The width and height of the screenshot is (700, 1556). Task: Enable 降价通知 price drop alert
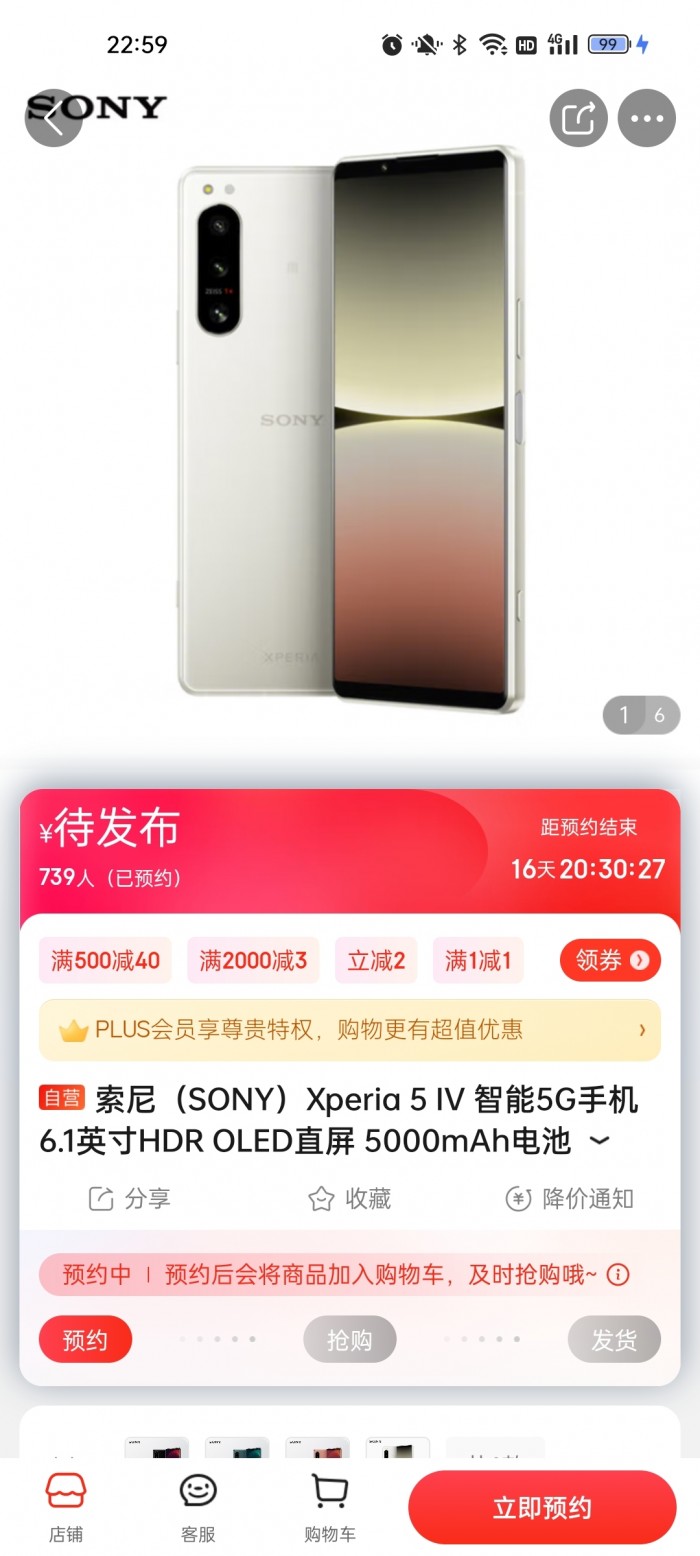(569, 1198)
